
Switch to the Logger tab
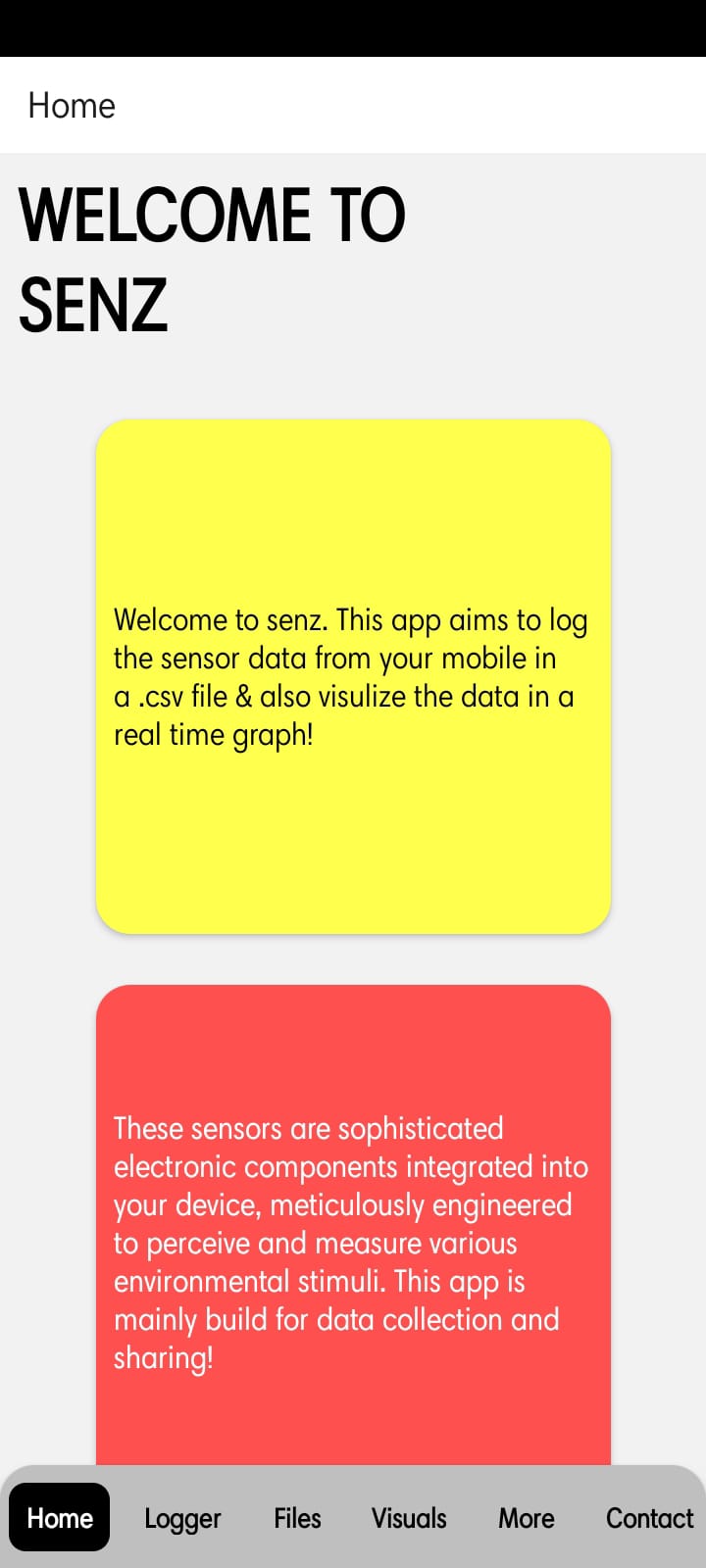(x=182, y=1518)
